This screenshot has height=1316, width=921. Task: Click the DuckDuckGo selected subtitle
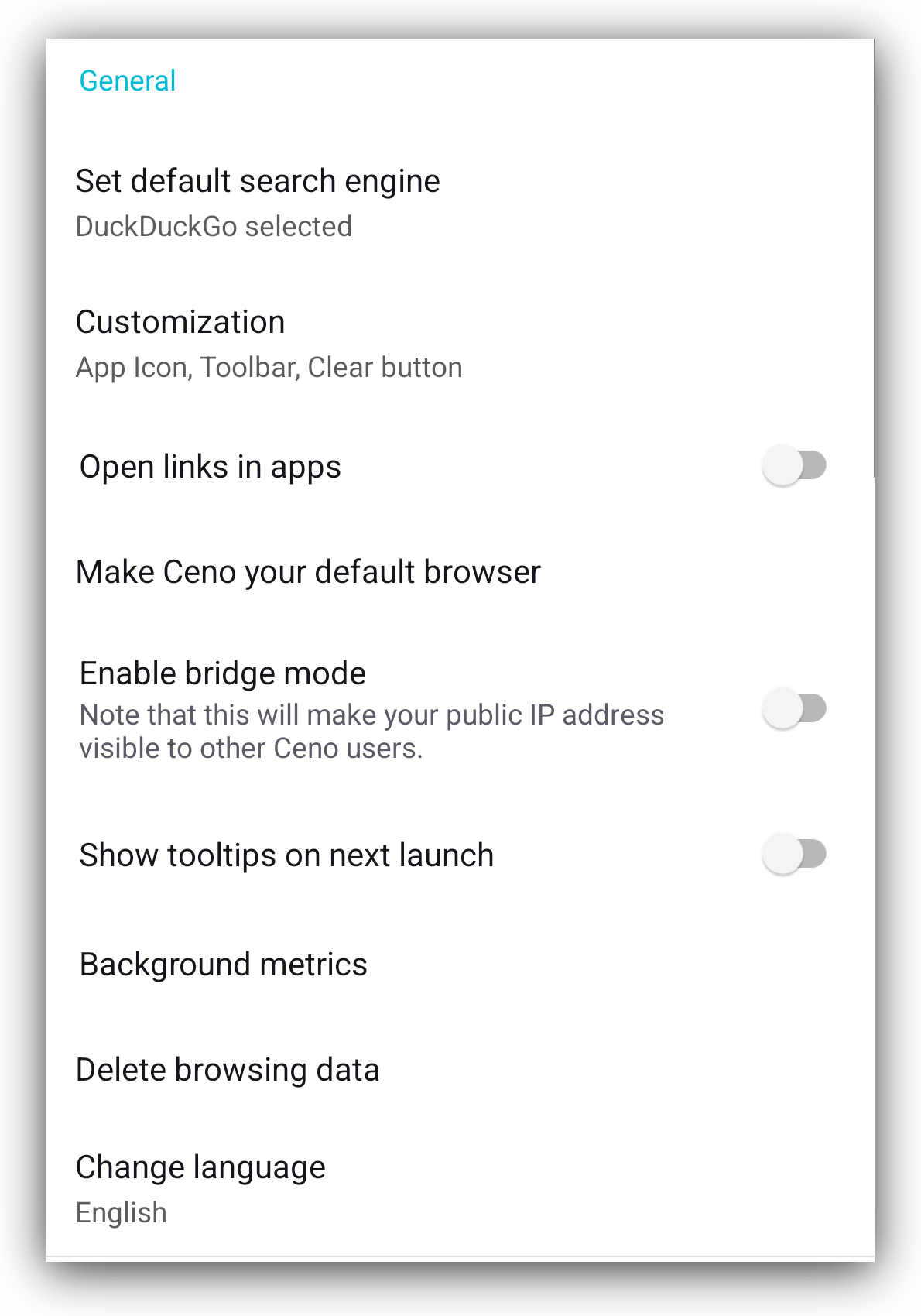click(214, 225)
